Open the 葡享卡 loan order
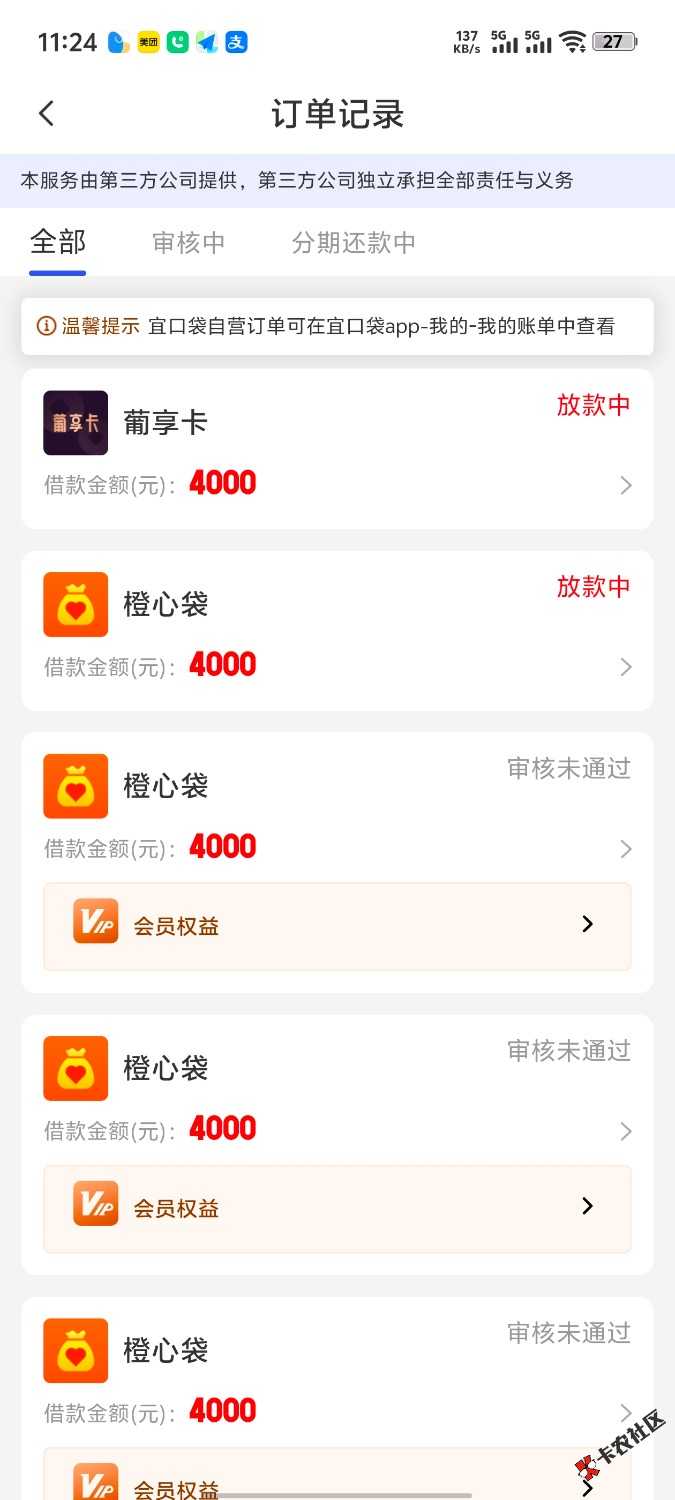 (x=337, y=449)
